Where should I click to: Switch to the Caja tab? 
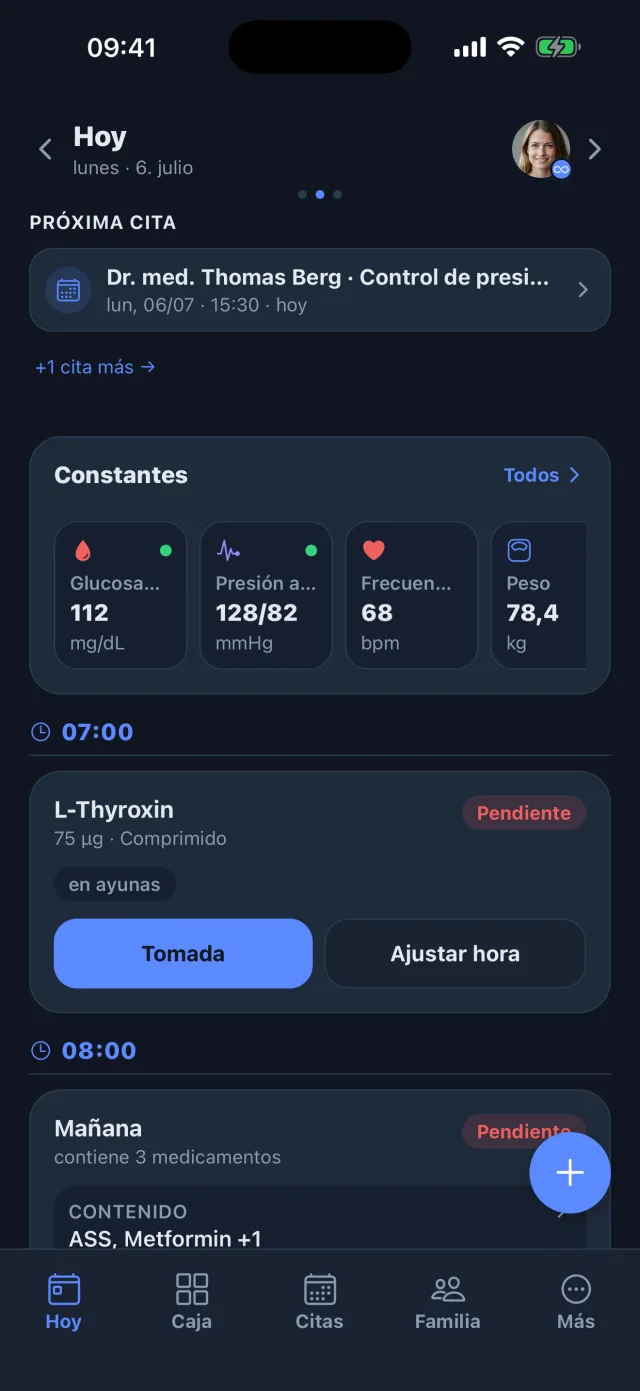192,1301
